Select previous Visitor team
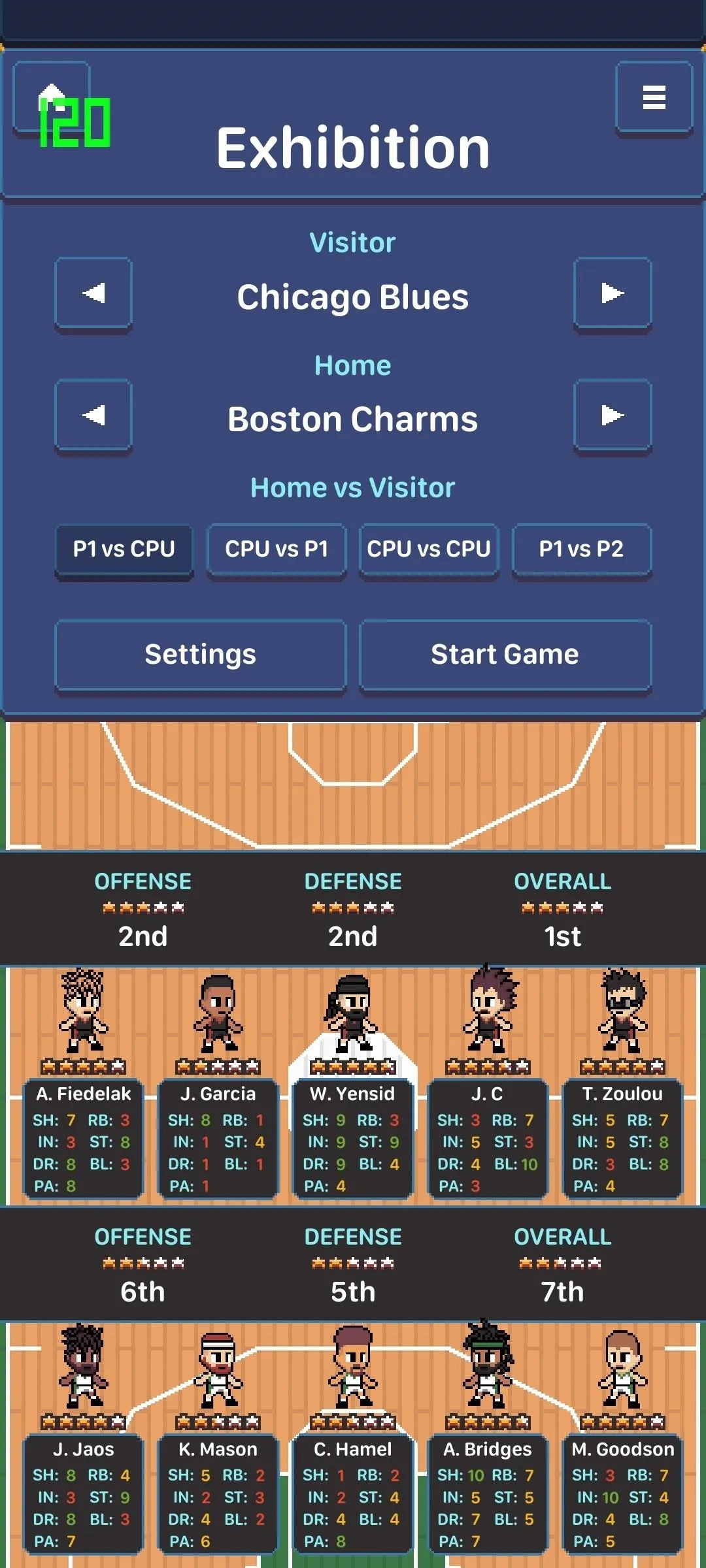 (93, 294)
